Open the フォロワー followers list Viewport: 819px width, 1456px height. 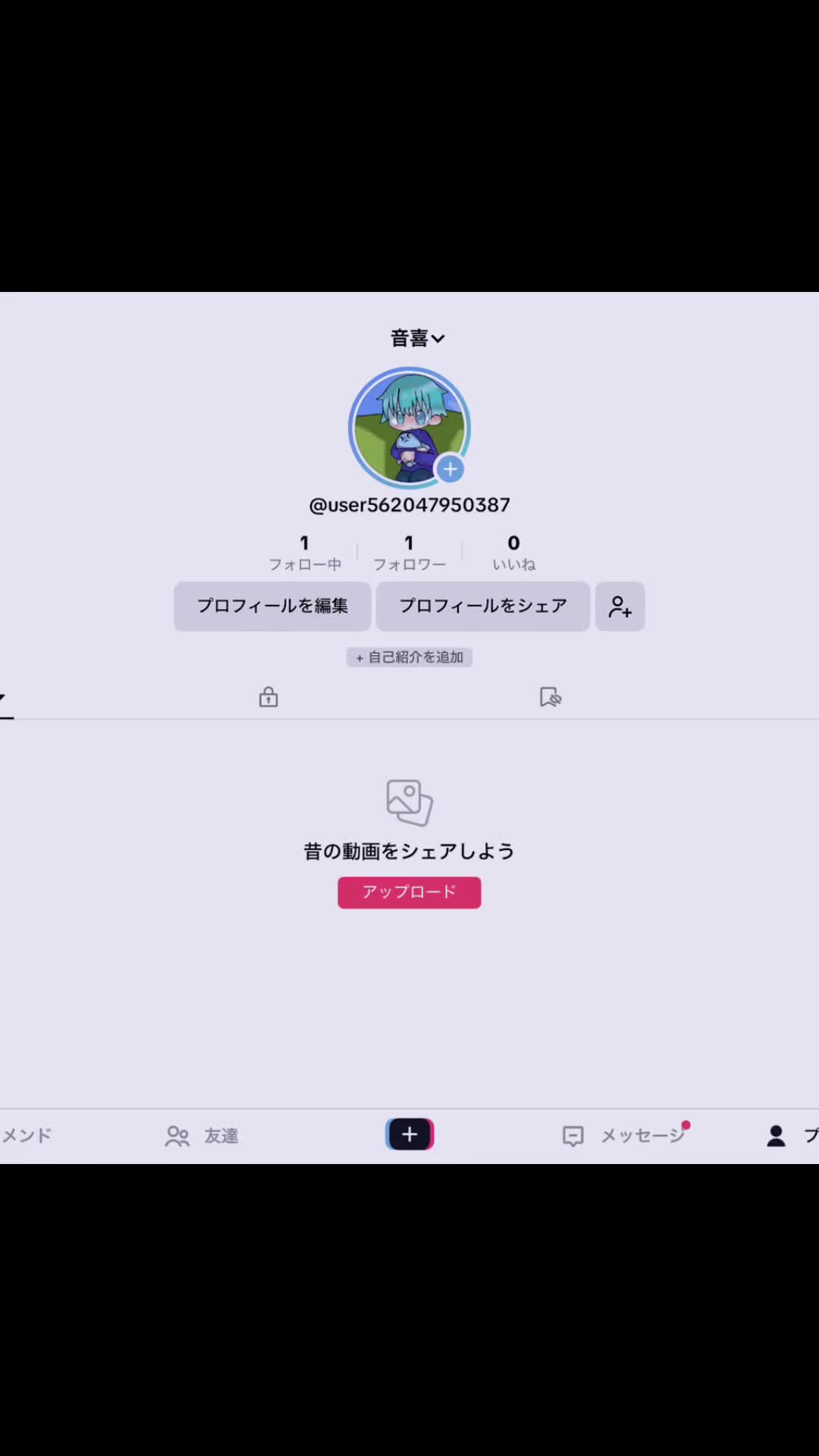[x=409, y=552]
